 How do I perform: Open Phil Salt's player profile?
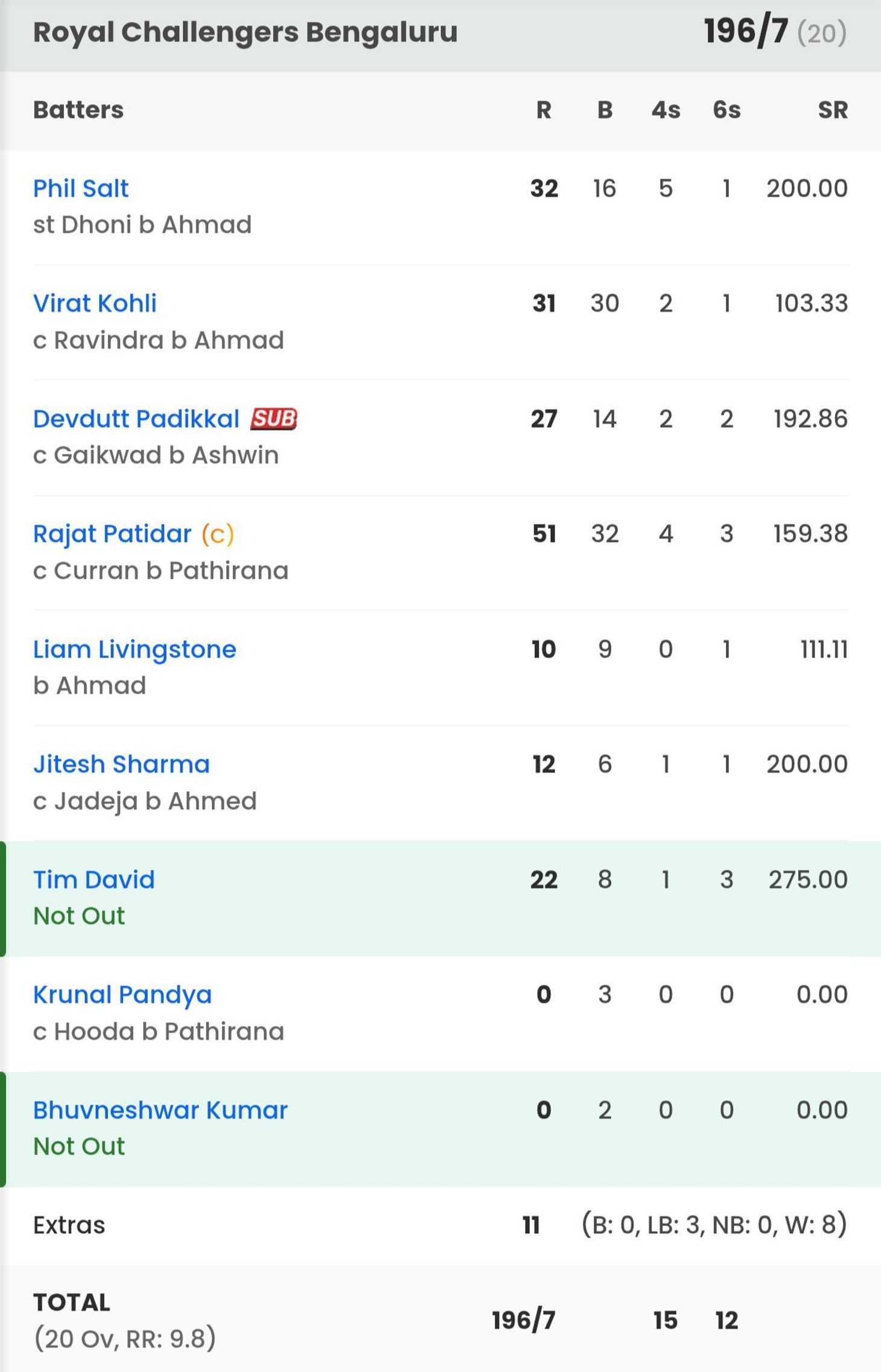(80, 188)
